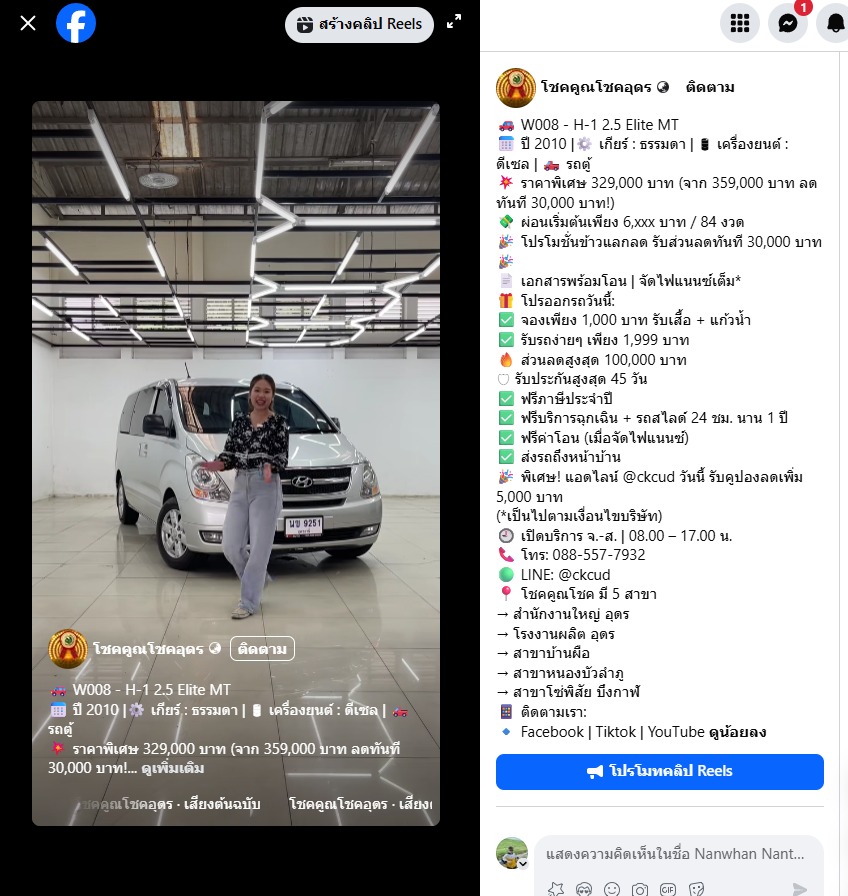Open the apps grid menu
This screenshot has width=848, height=896.
[740, 24]
